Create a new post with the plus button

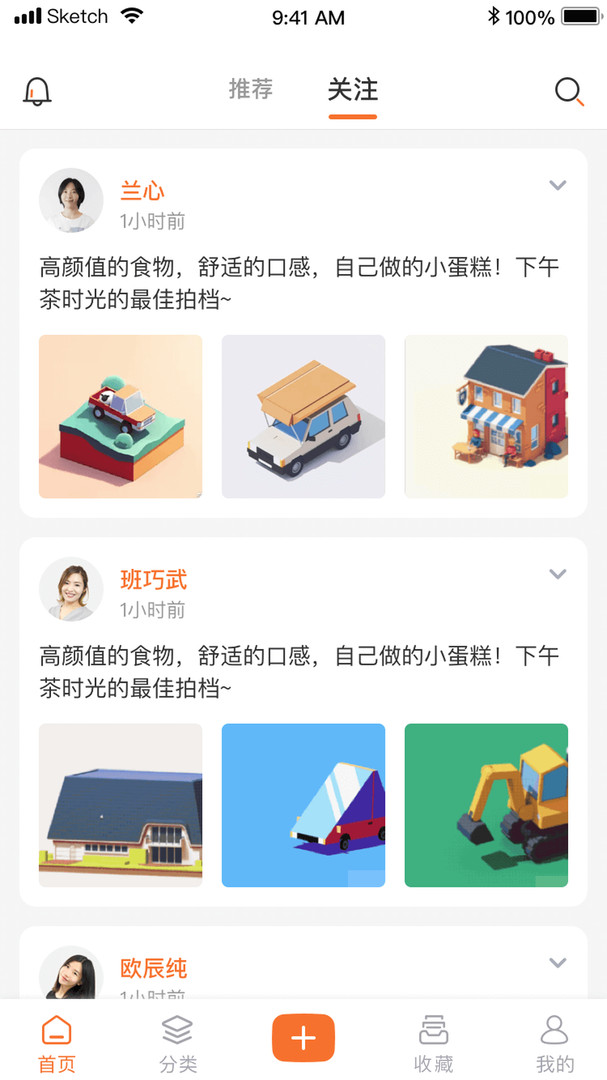tap(303, 1038)
